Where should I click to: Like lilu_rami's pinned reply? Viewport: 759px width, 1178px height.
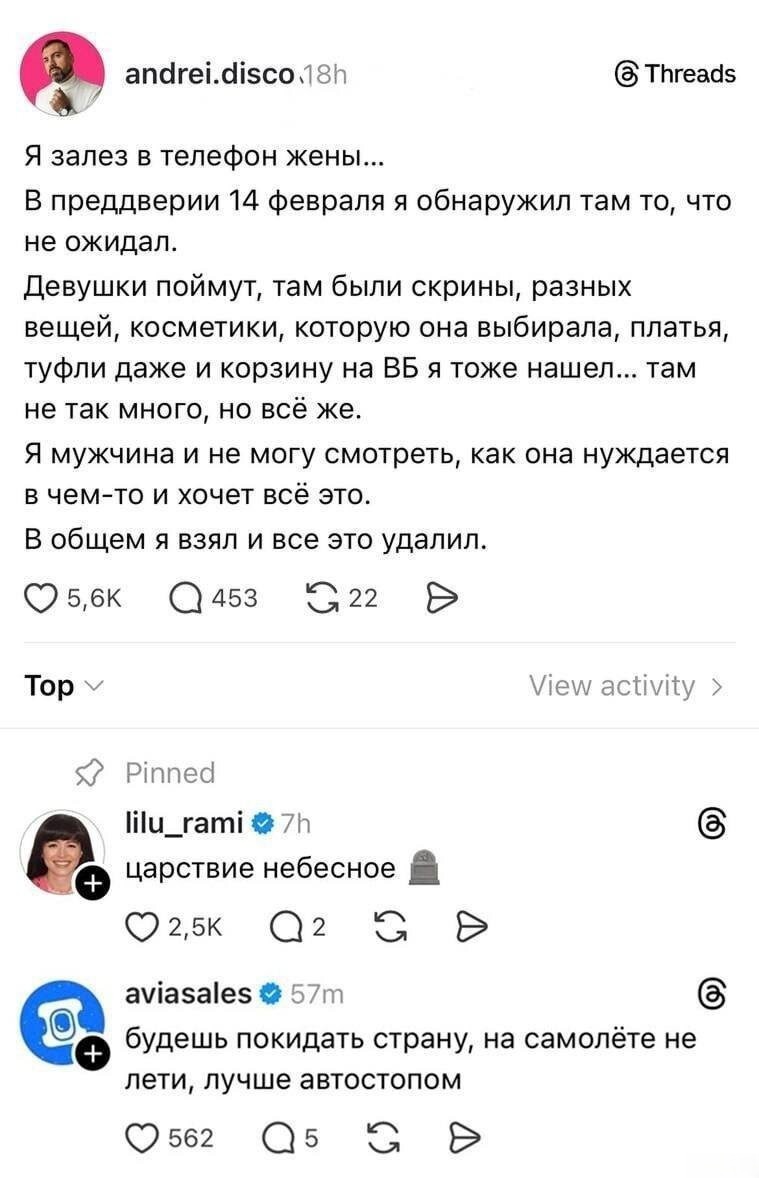tap(142, 928)
